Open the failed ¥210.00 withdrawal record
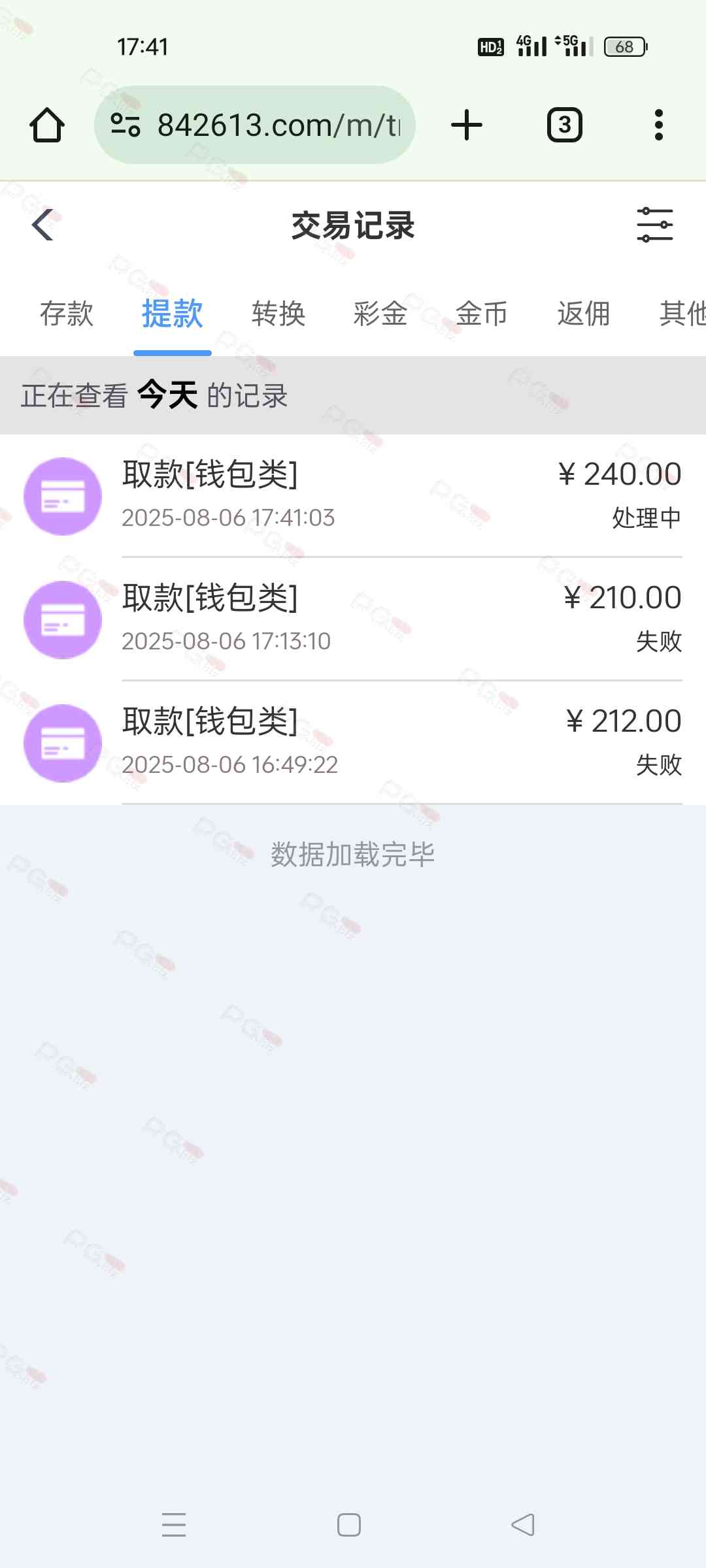The image size is (706, 1568). pos(353,619)
